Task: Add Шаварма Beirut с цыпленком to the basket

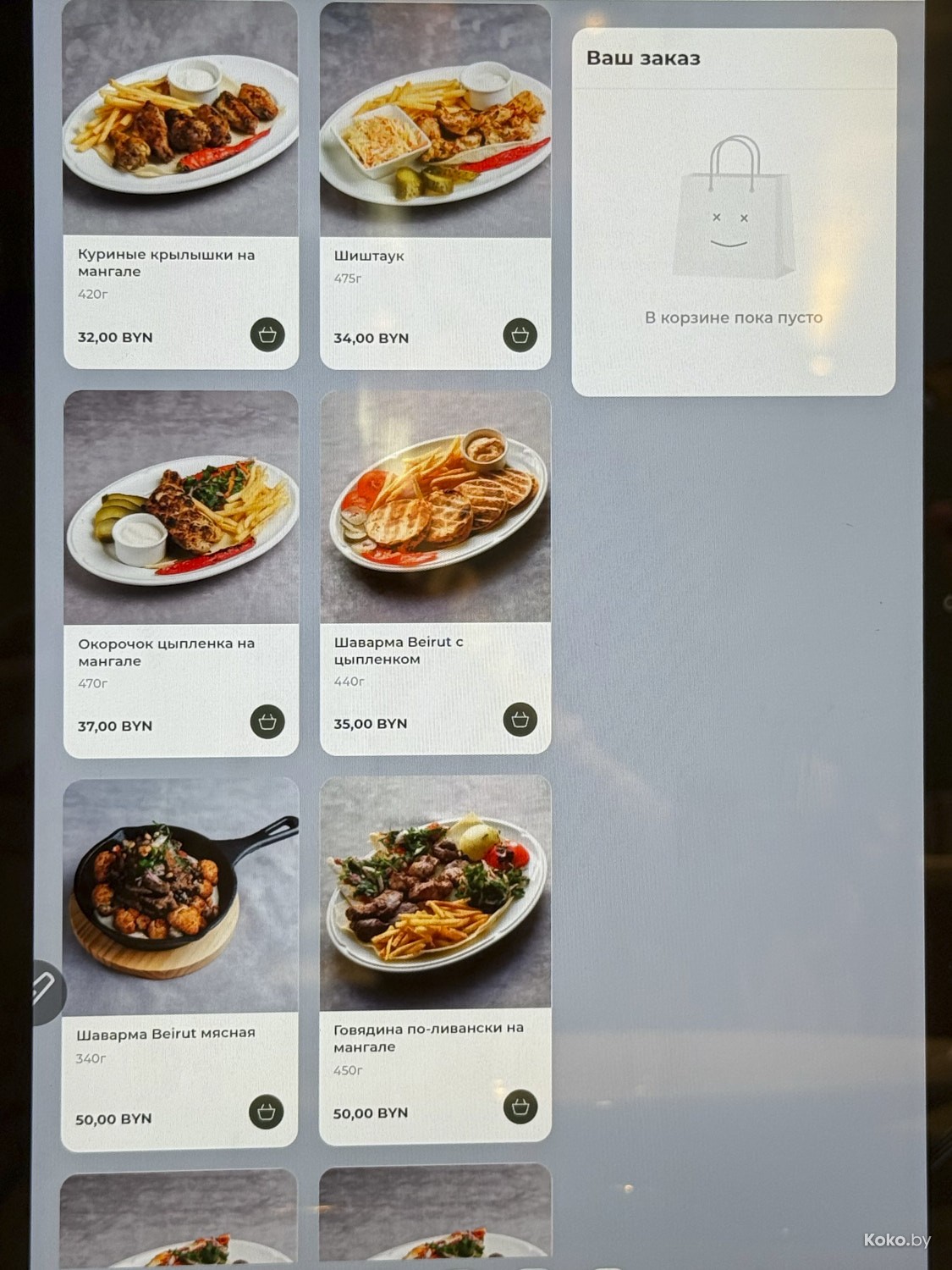Action: pos(520,720)
